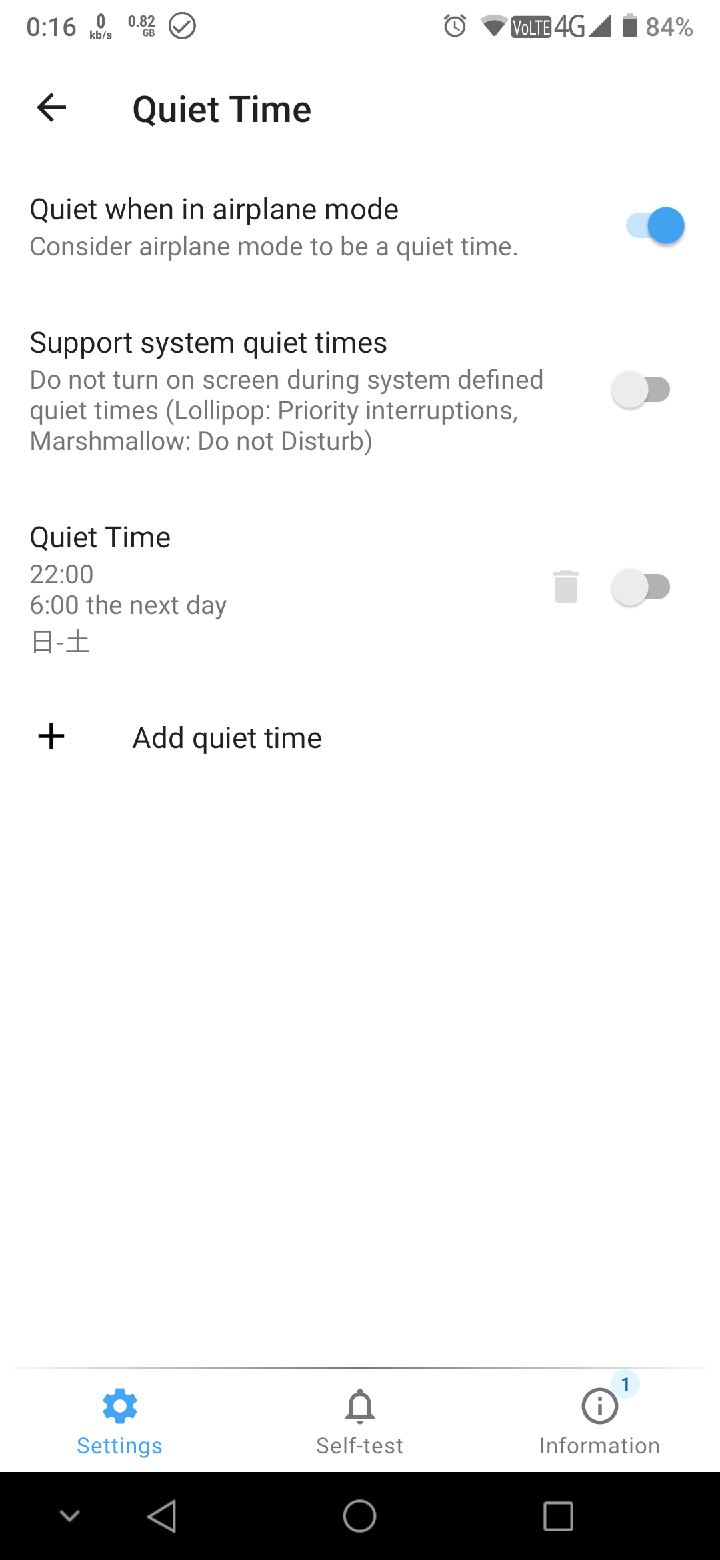Open recent apps from navigation bar

[x=557, y=1516]
